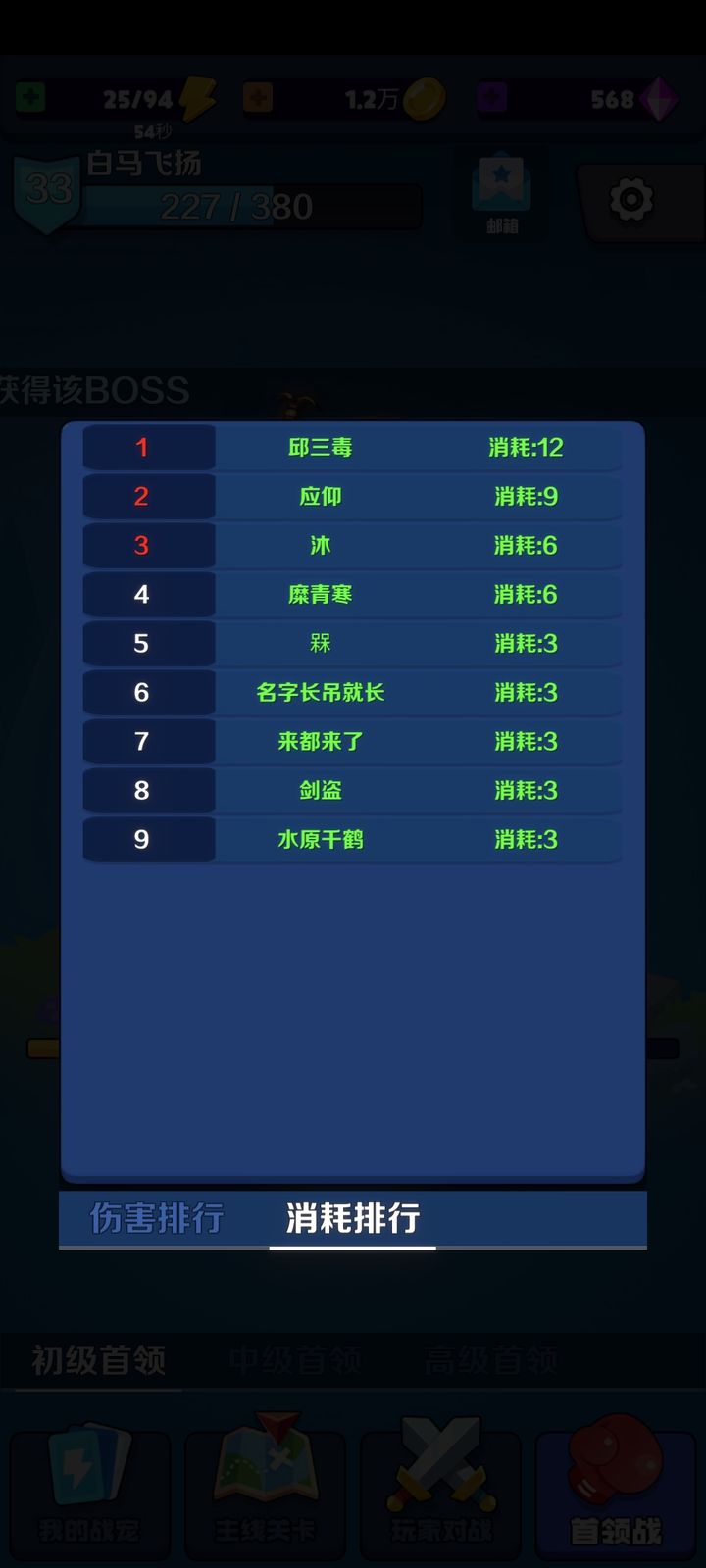Switch to the 消耗排行 tab
The image size is (706, 1568).
coord(352,1218)
